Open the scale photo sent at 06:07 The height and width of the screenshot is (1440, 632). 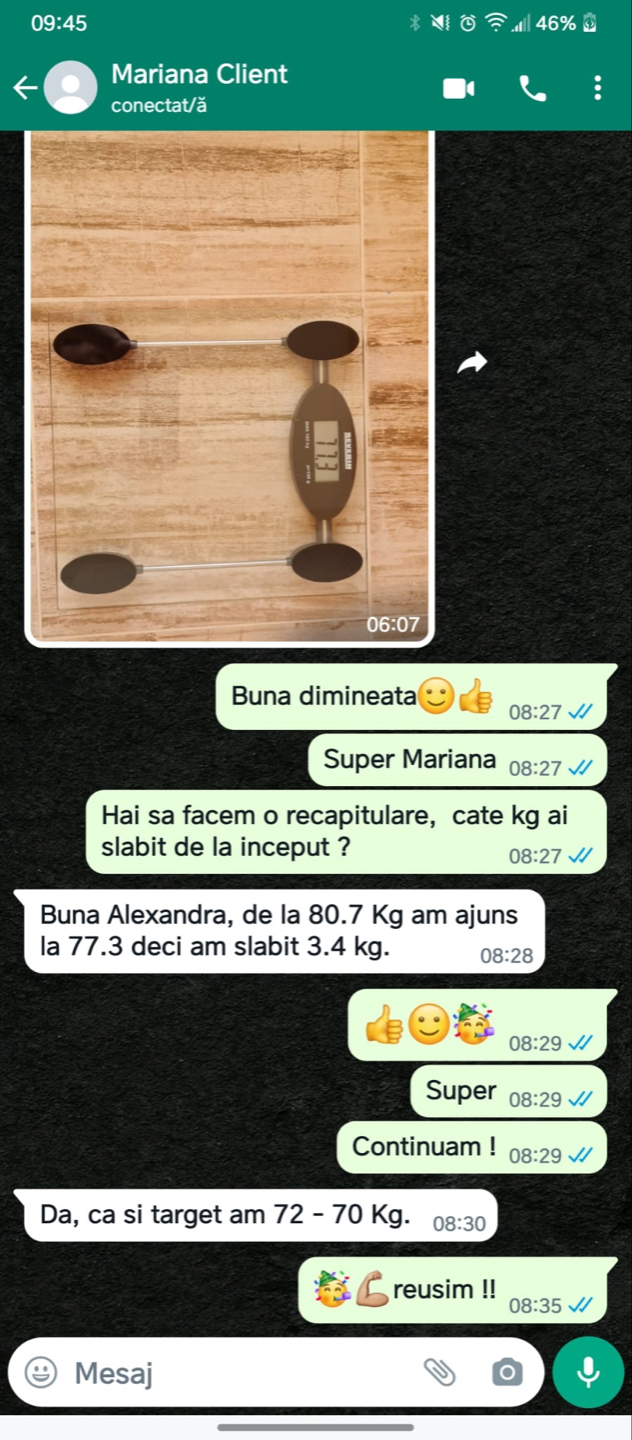pyautogui.click(x=228, y=390)
